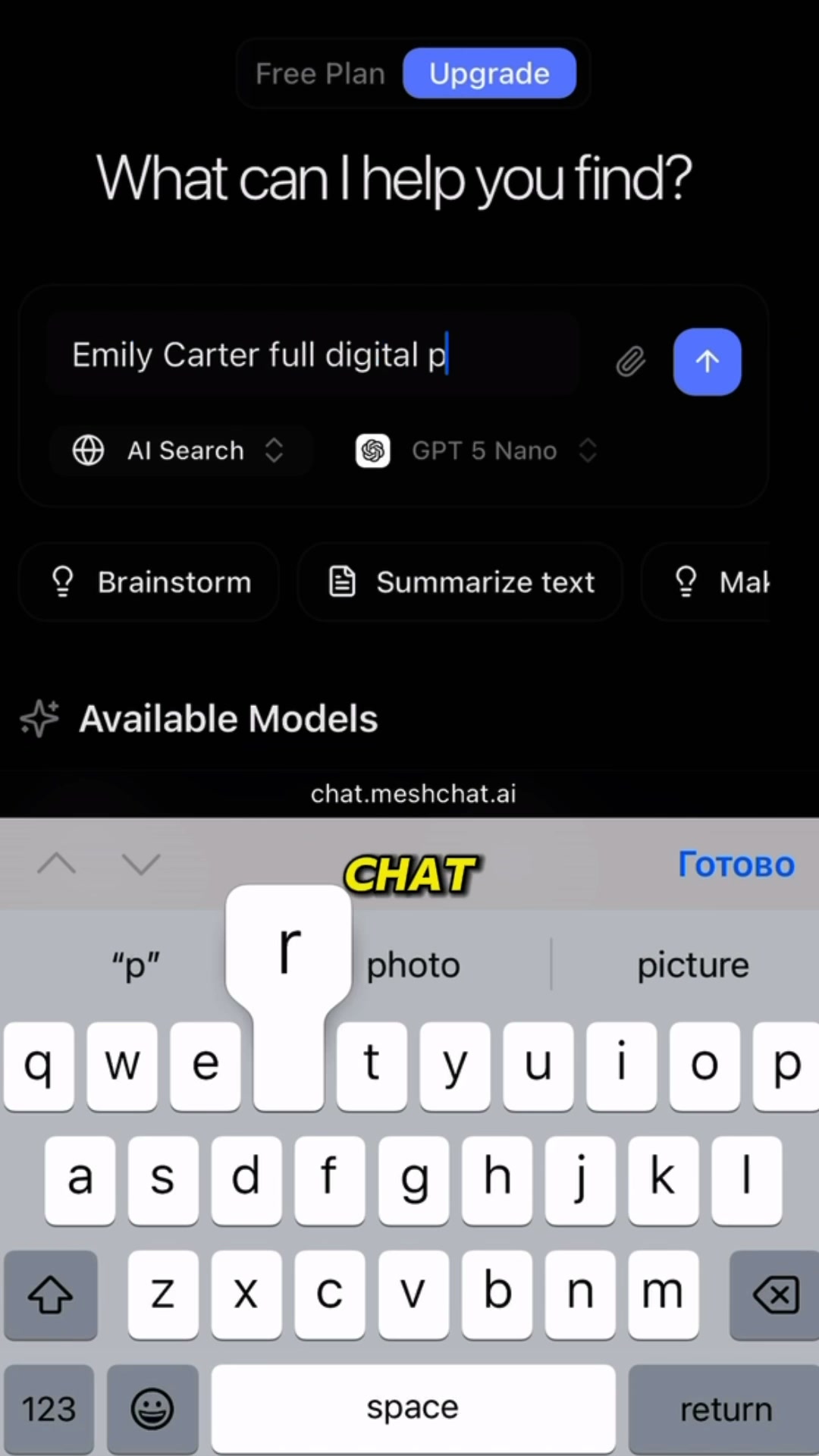Screen dimensions: 819x1456
Task: Go to previous field with up chevron
Action: click(57, 864)
